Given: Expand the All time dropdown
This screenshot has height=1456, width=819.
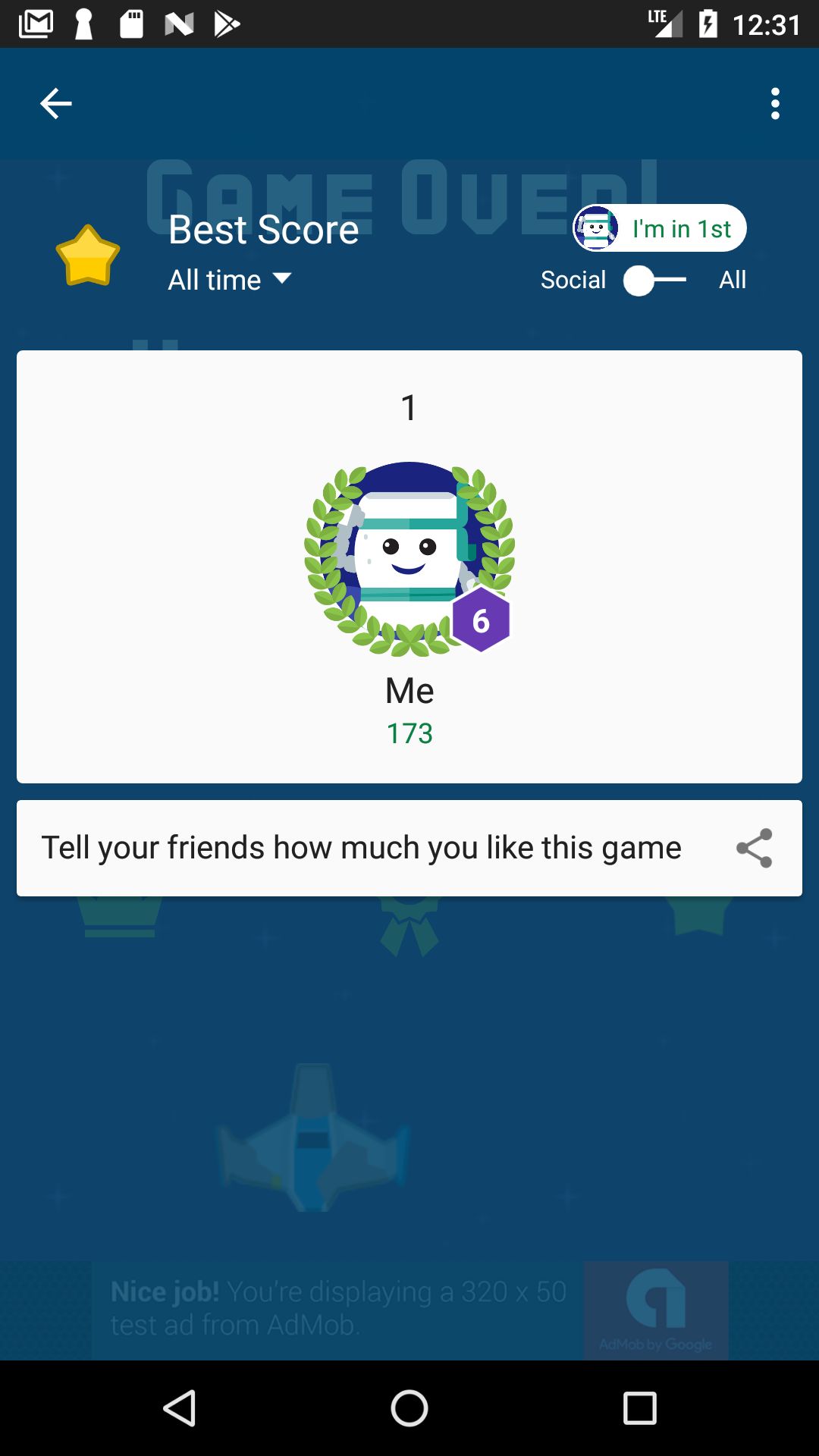Looking at the screenshot, I should [x=230, y=280].
